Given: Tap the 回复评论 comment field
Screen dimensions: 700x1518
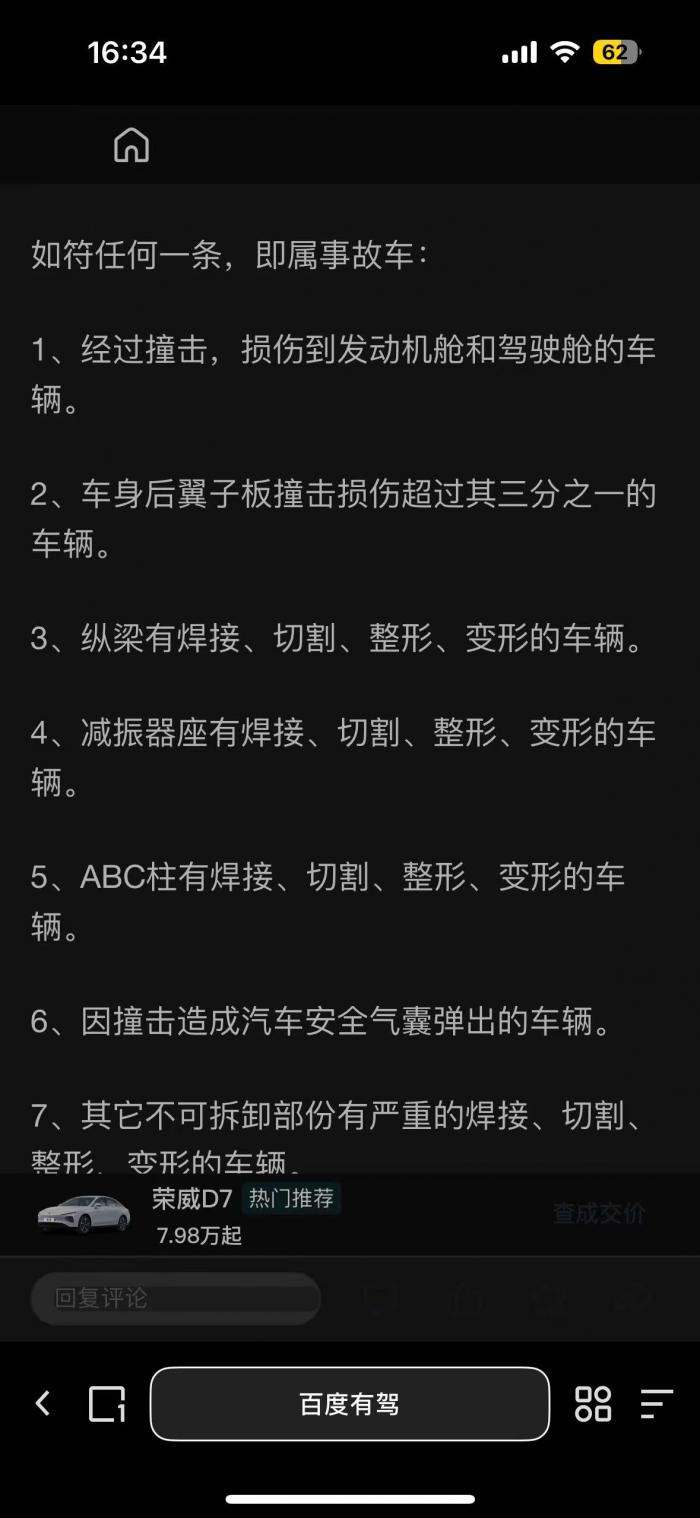Looking at the screenshot, I should coord(175,1298).
